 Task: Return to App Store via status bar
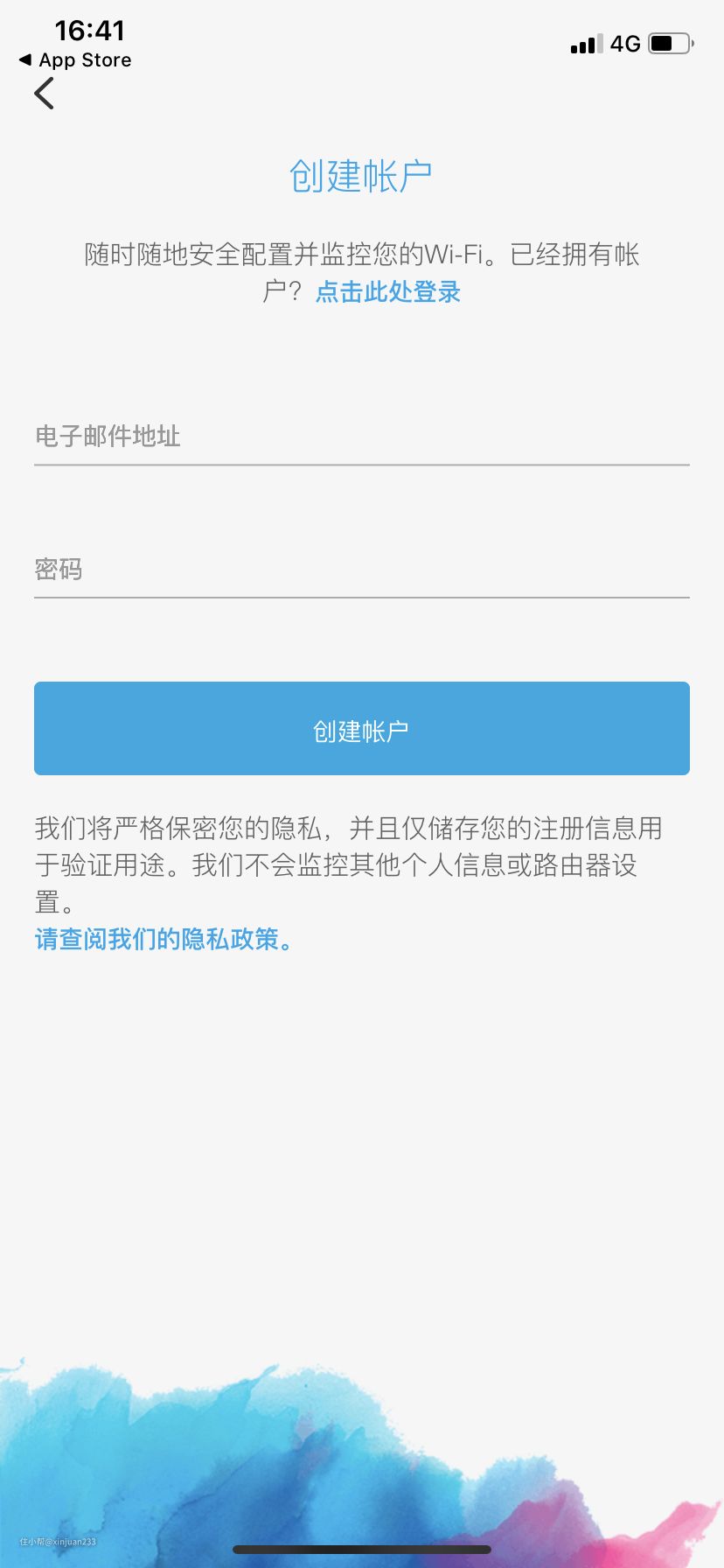(x=76, y=60)
